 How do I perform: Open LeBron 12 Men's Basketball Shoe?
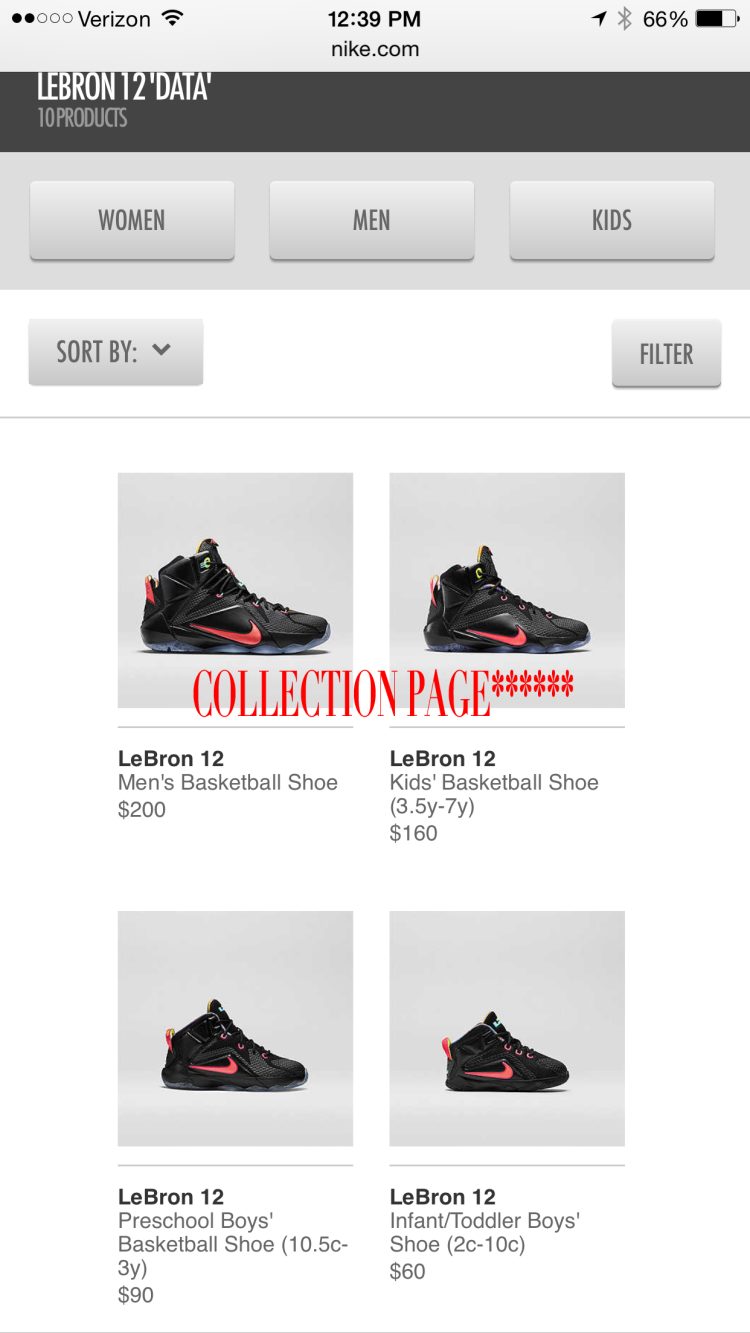click(x=235, y=590)
